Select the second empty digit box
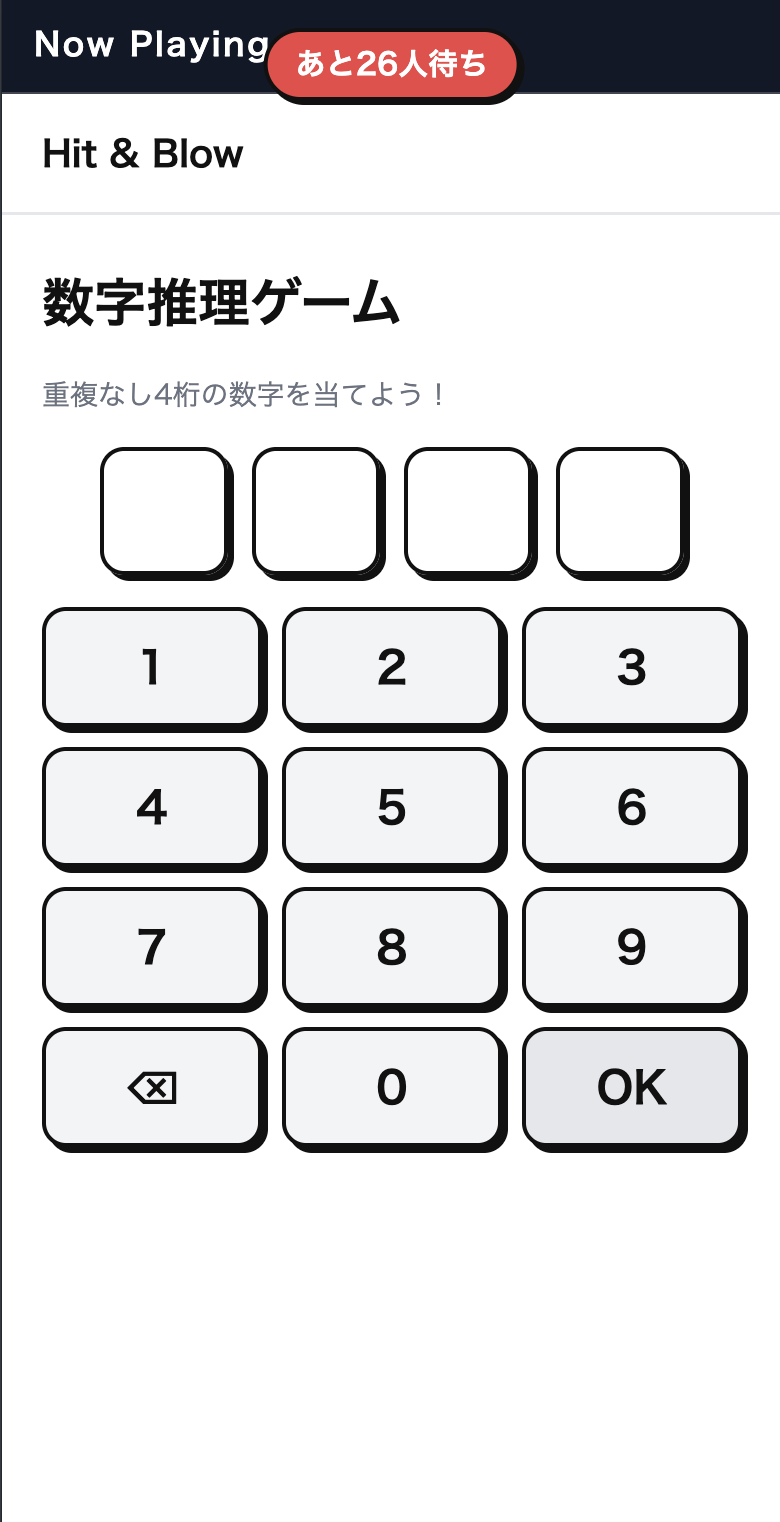Image resolution: width=780 pixels, height=1522 pixels. 317,511
